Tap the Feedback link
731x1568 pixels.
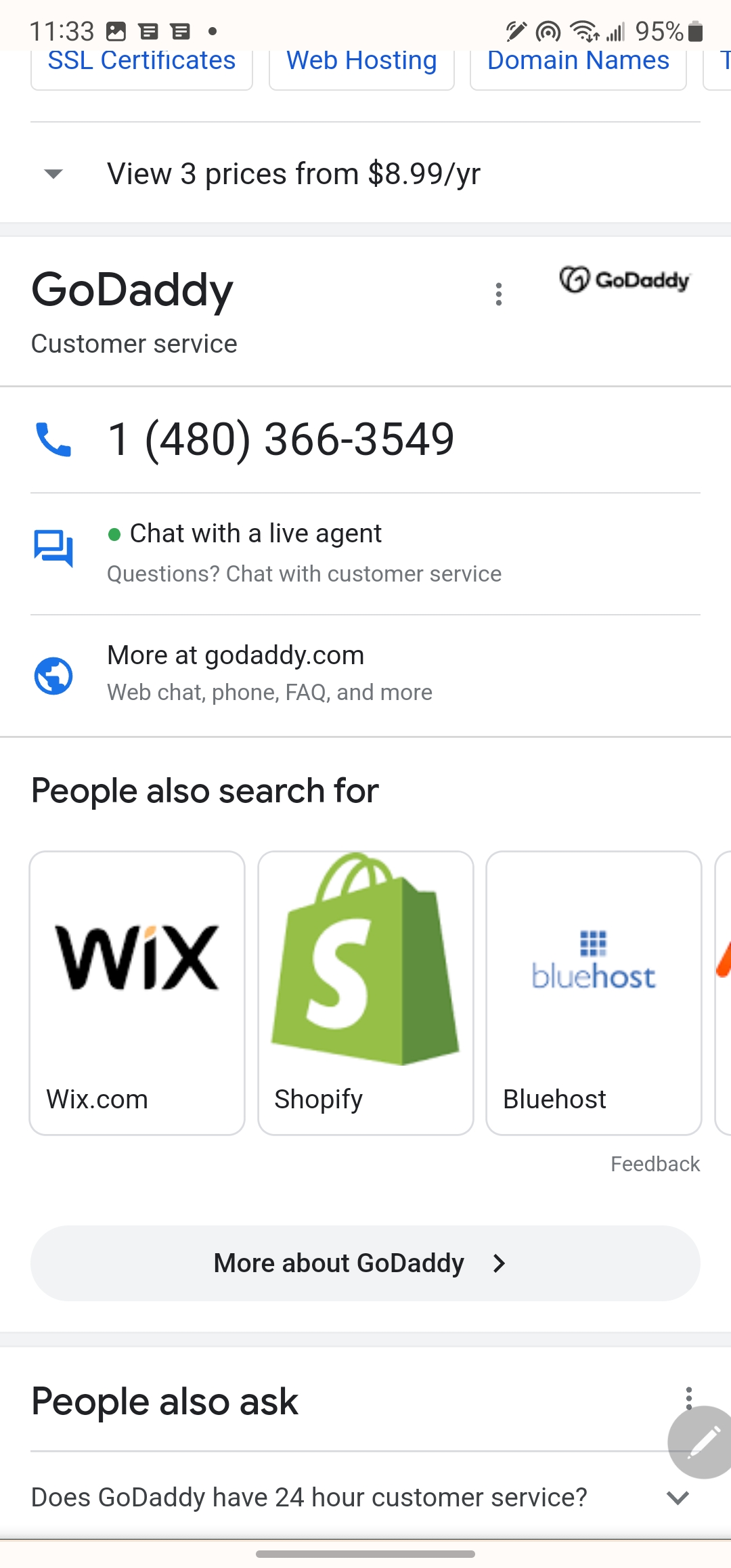[655, 1164]
